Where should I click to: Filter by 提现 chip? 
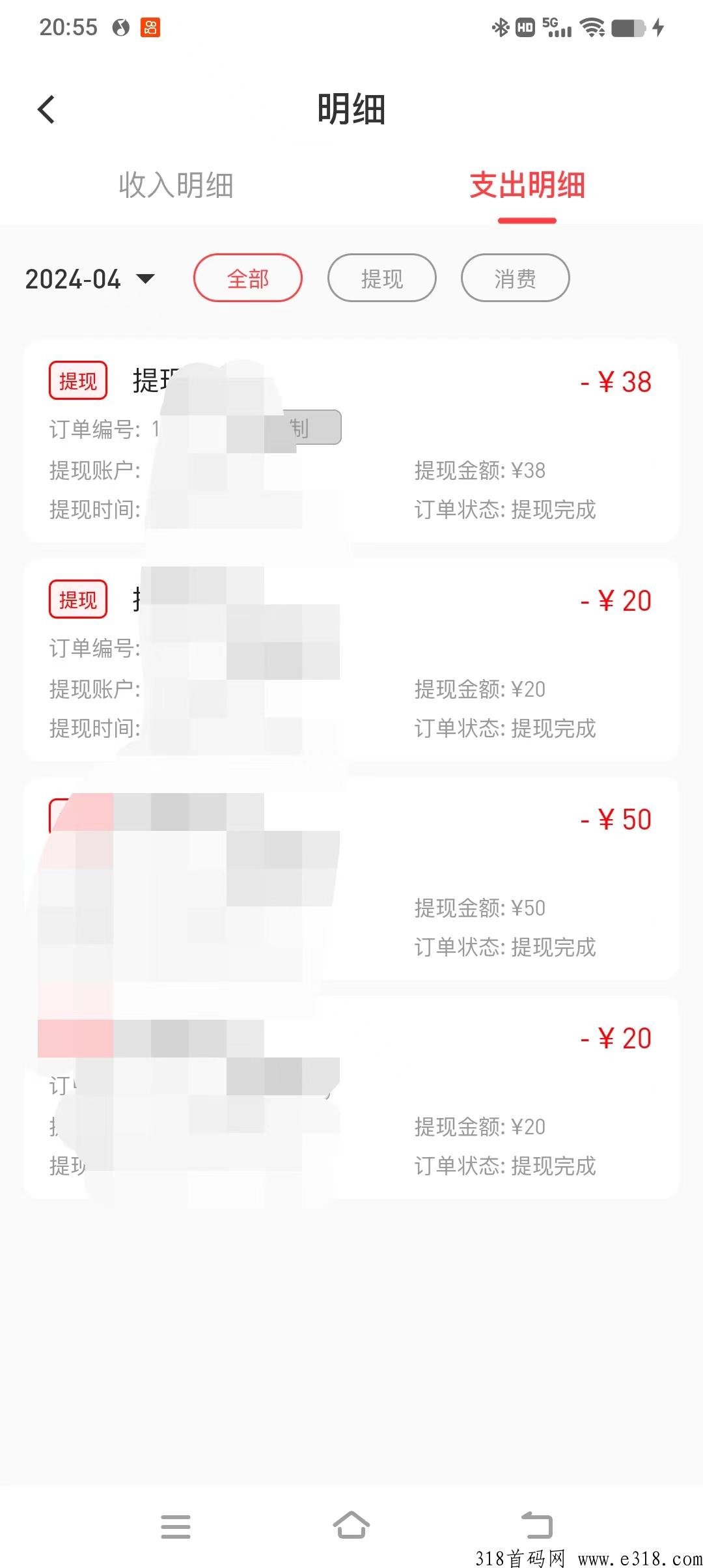[382, 278]
